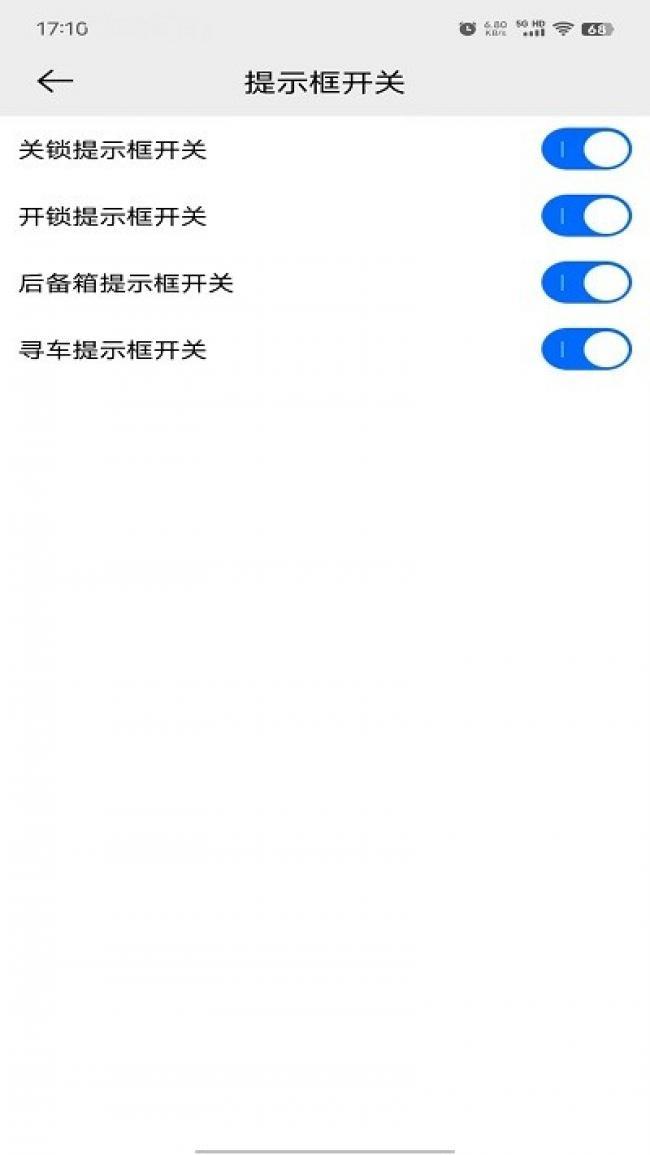The image size is (650, 1155).
Task: Switch off 后备箱提示框开关
Action: [x=586, y=283]
